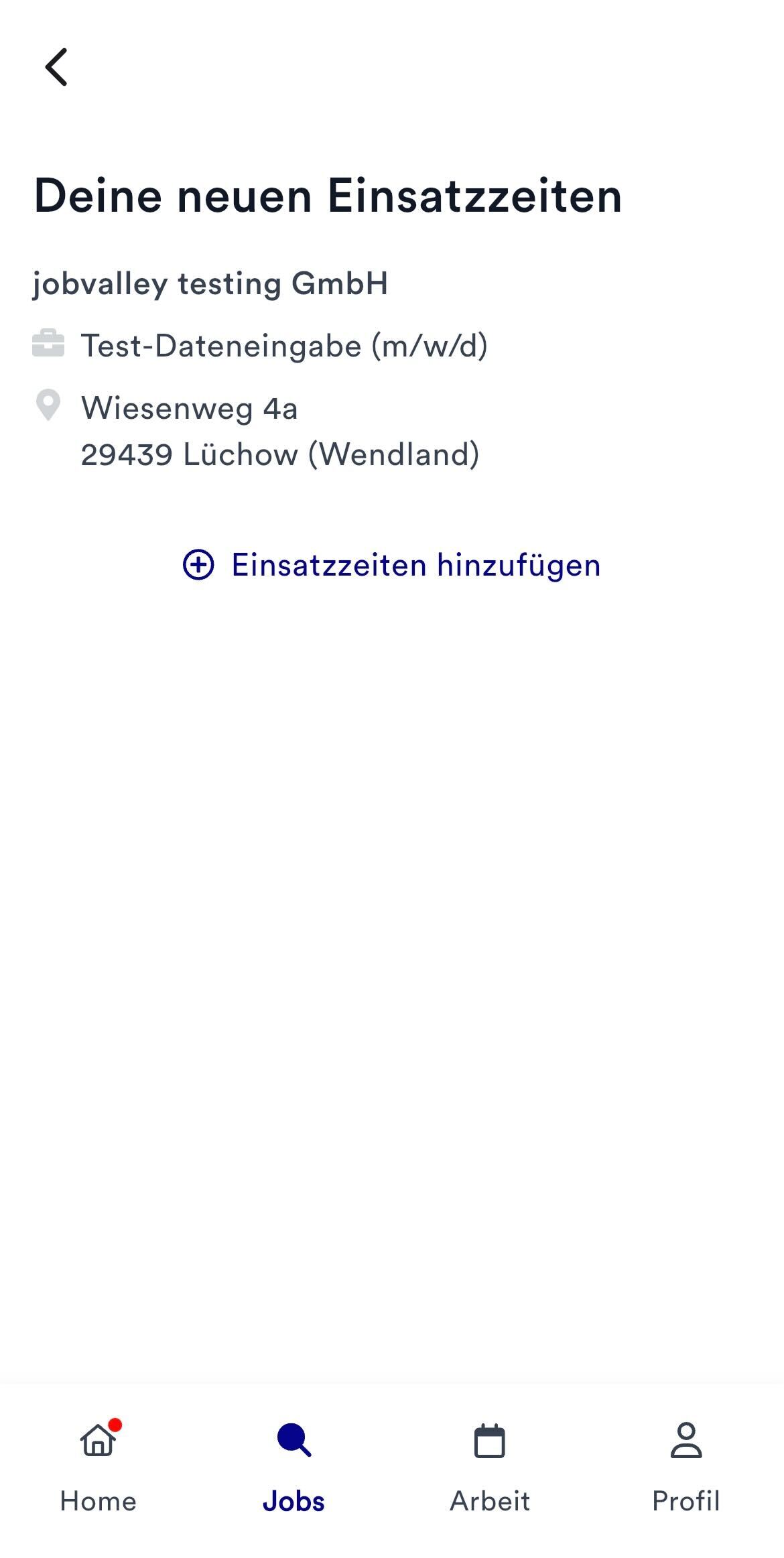Open the Profil tab

coord(685,1466)
